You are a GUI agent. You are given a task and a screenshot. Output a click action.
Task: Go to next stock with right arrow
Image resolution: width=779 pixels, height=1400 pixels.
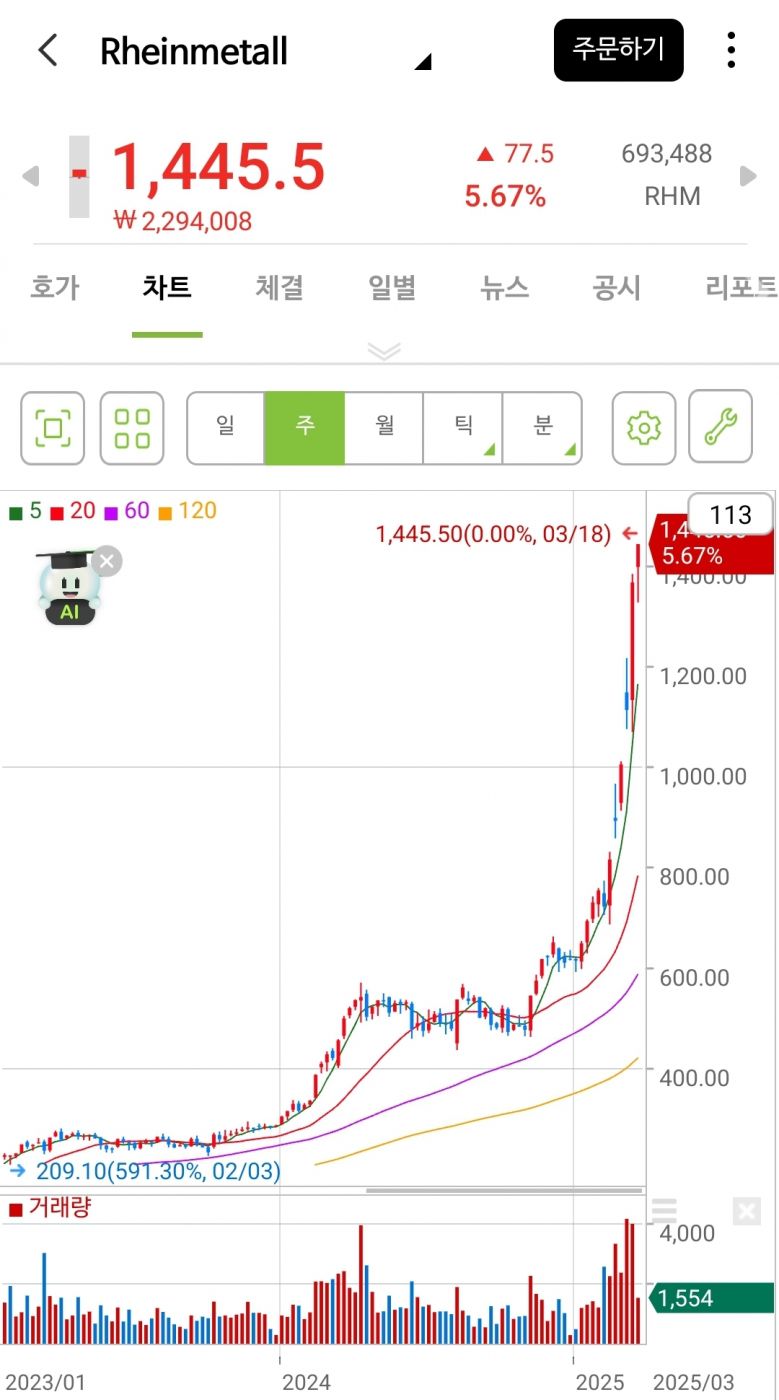(747, 177)
